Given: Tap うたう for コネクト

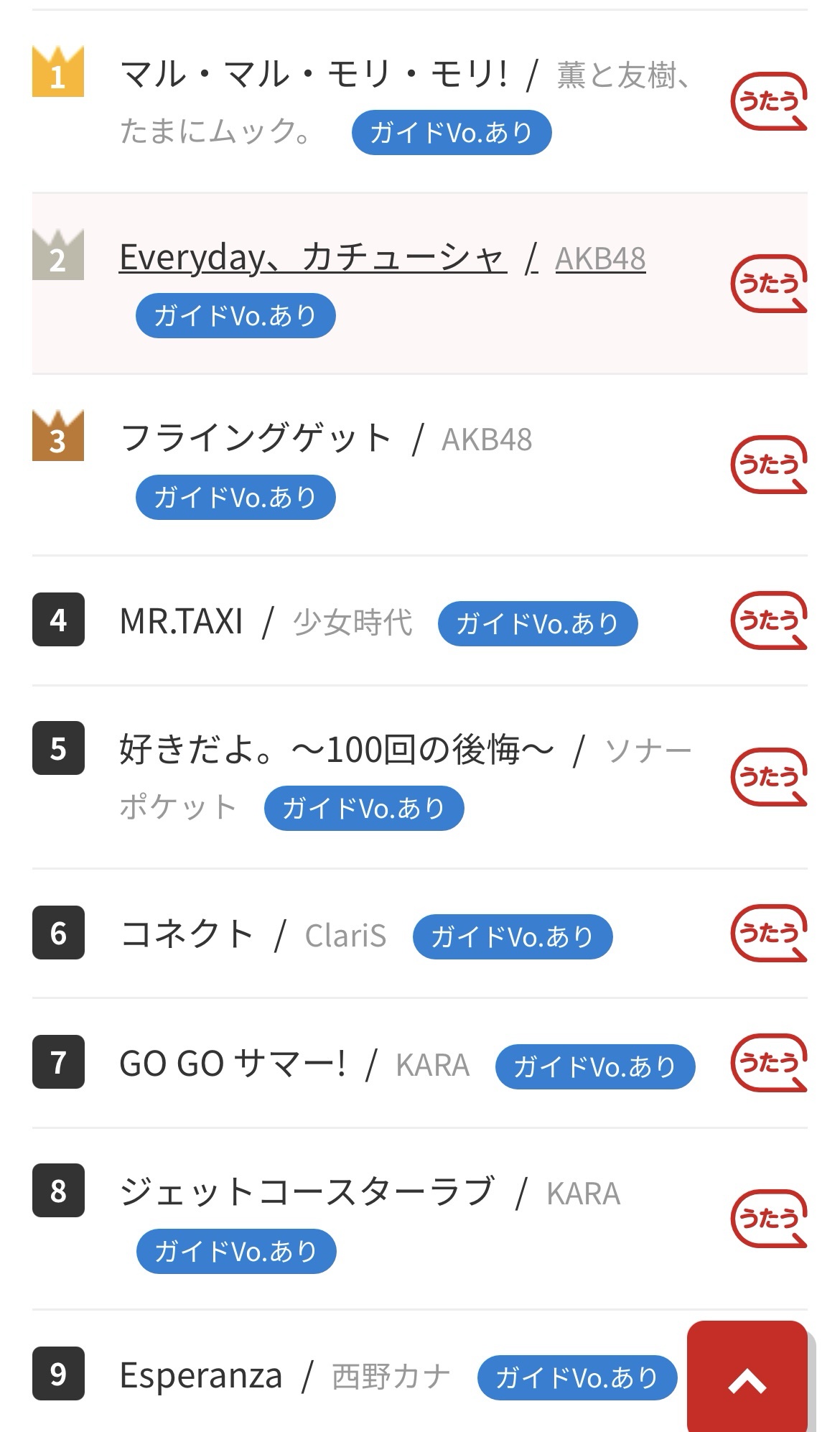Looking at the screenshot, I should (x=768, y=933).
